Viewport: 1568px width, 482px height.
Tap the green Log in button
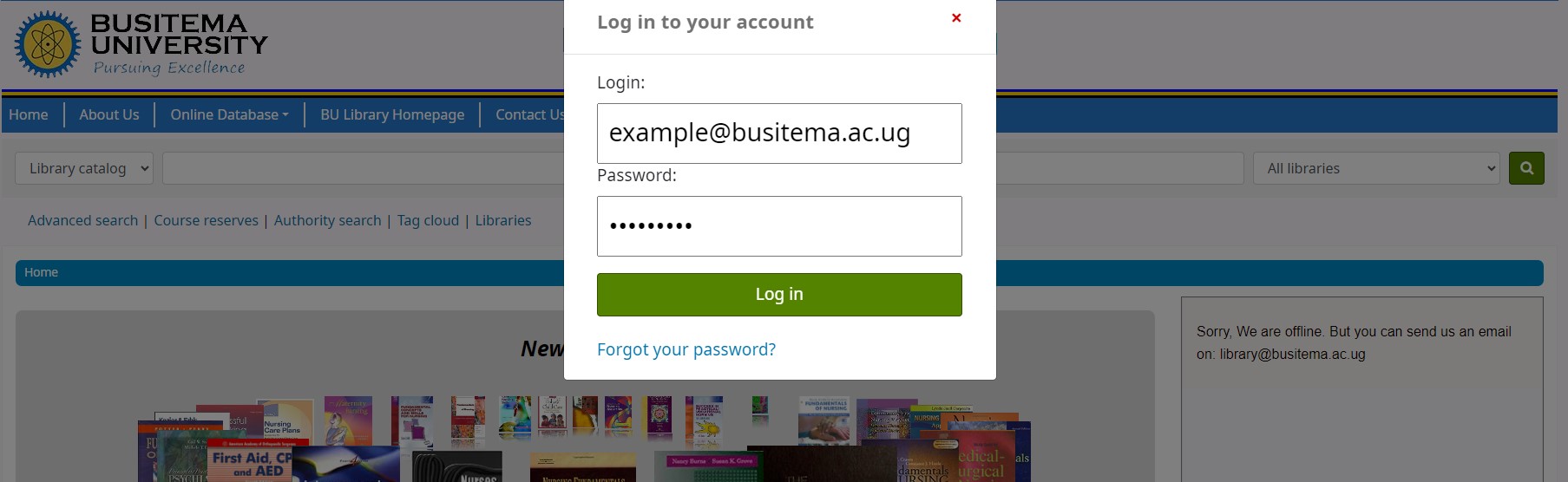tap(778, 295)
